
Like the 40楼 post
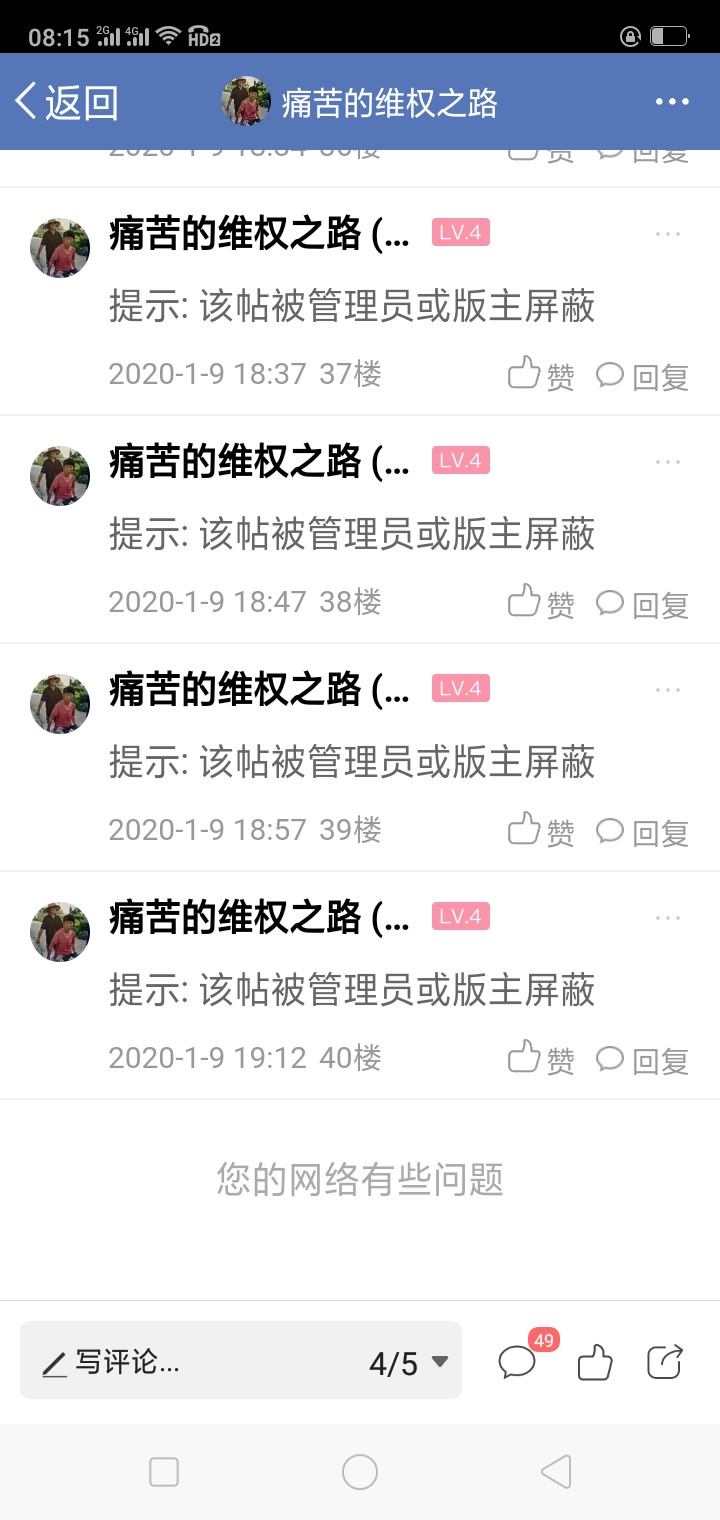tap(541, 1060)
